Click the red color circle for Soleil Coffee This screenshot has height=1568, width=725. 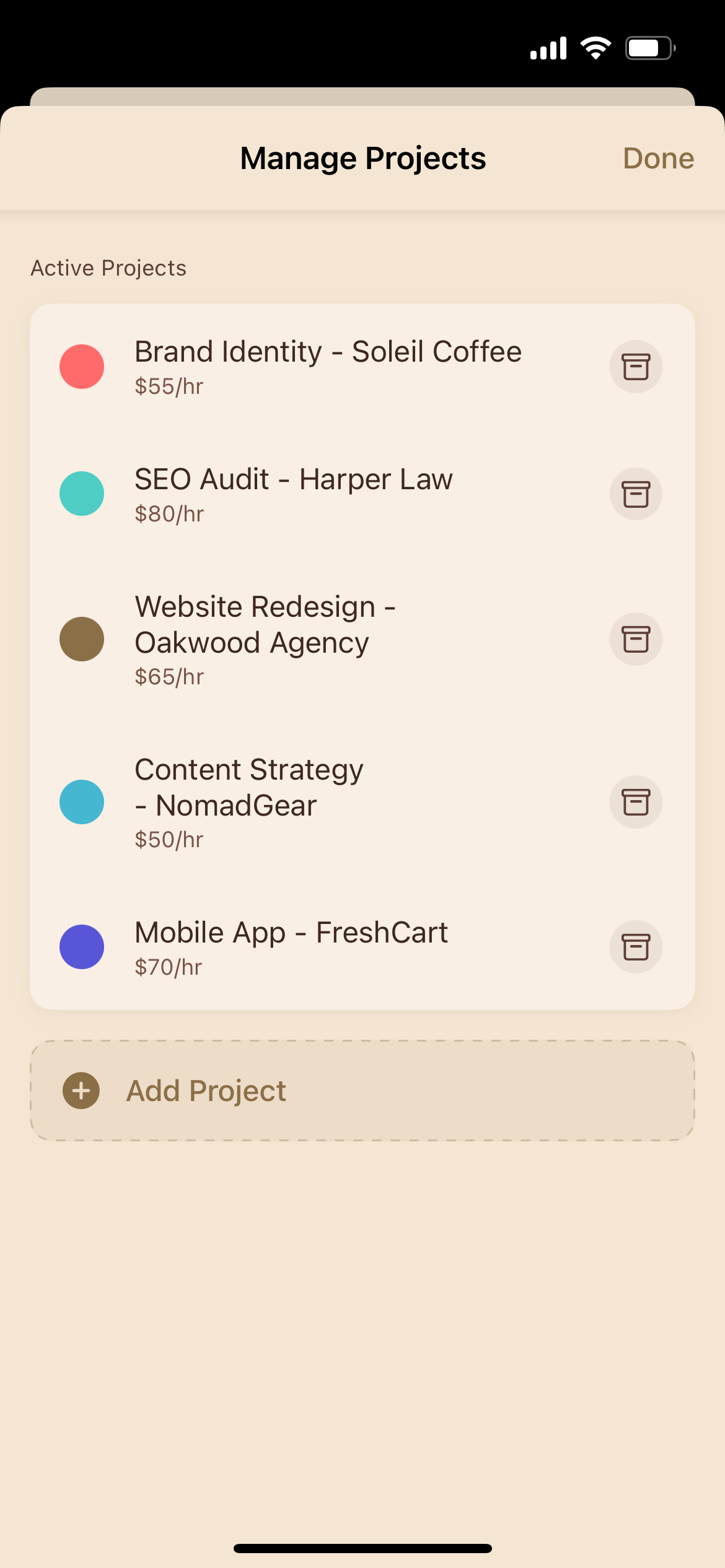pyautogui.click(x=81, y=367)
